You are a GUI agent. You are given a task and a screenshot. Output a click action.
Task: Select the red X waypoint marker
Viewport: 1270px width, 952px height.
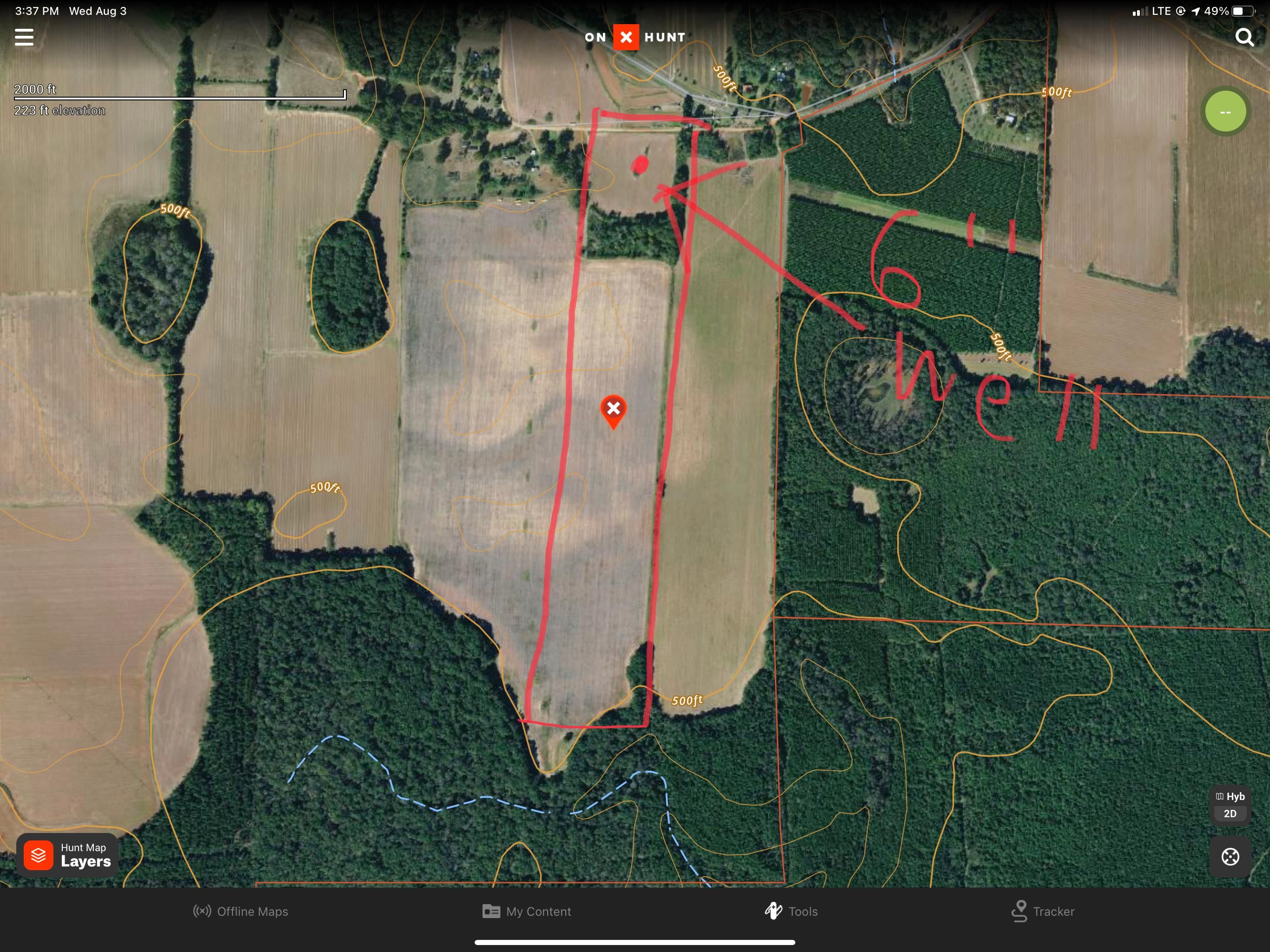click(613, 410)
